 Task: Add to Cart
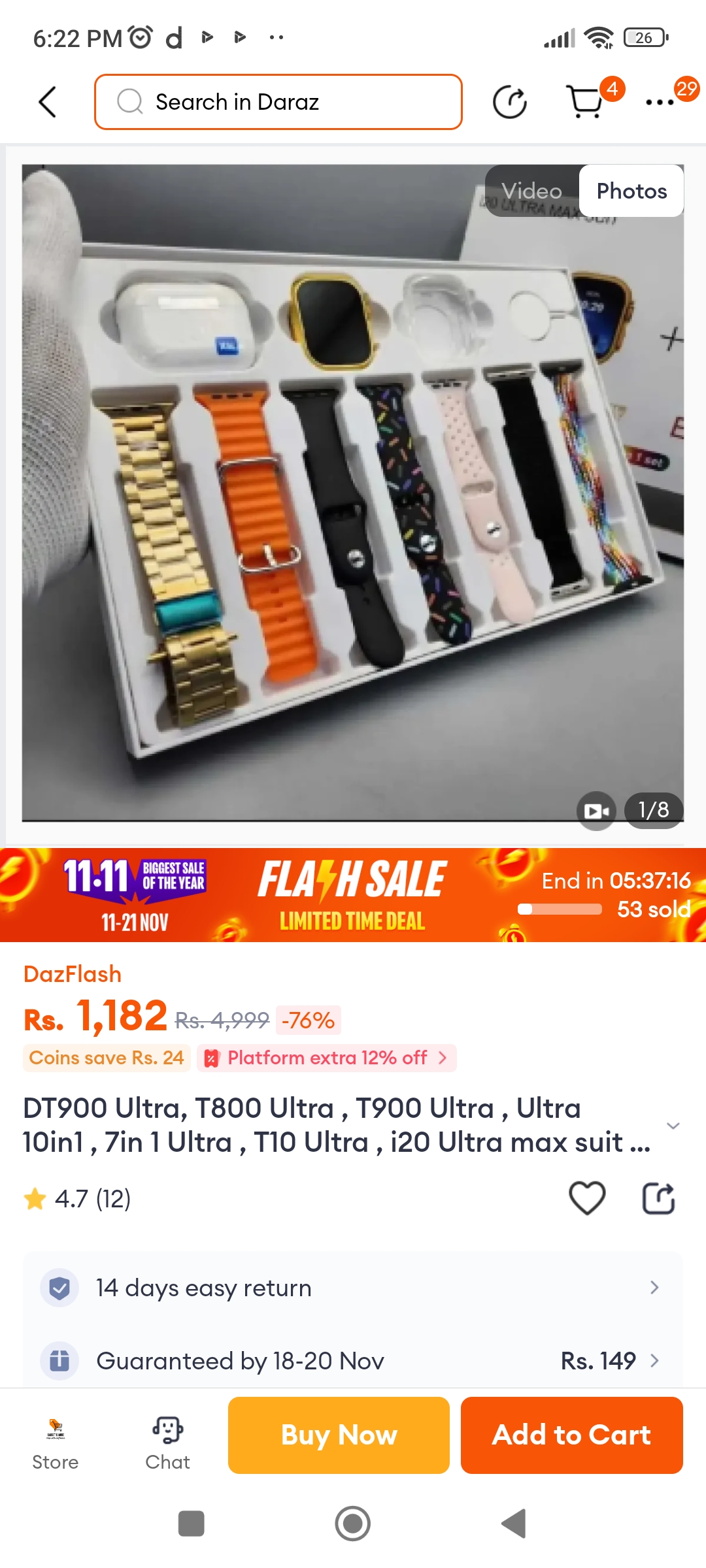(571, 1435)
